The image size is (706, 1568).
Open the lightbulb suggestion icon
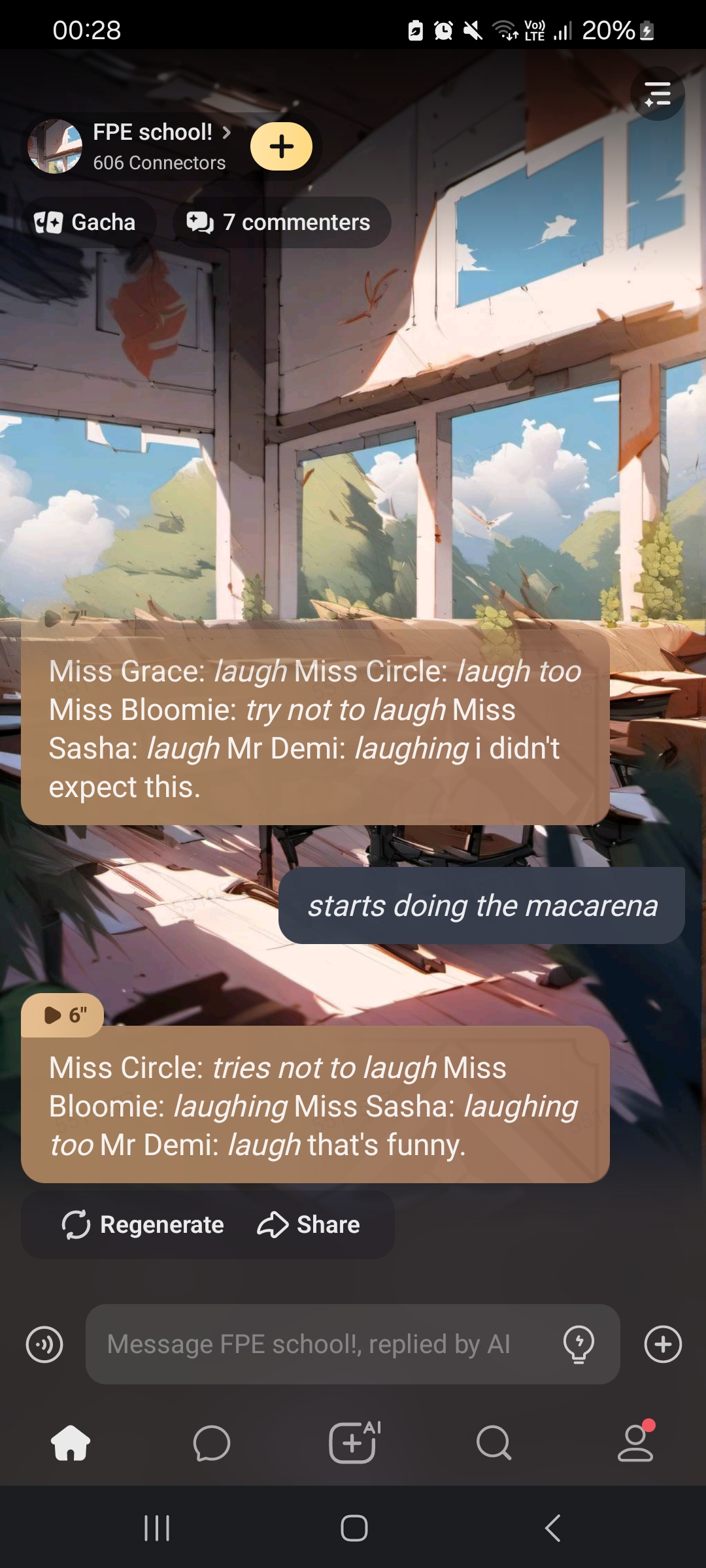click(579, 1345)
